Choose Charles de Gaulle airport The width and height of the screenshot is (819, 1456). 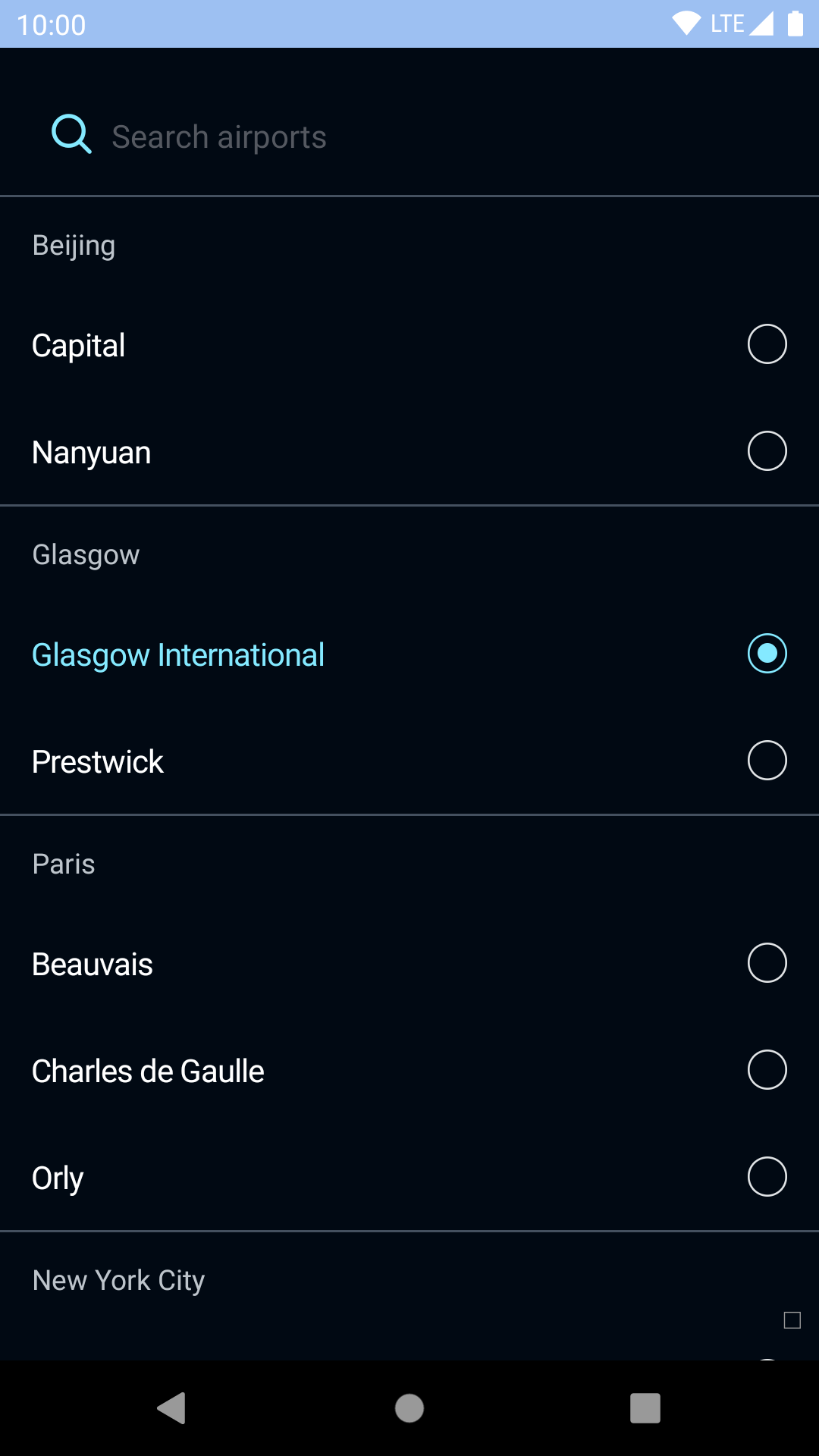767,1070
